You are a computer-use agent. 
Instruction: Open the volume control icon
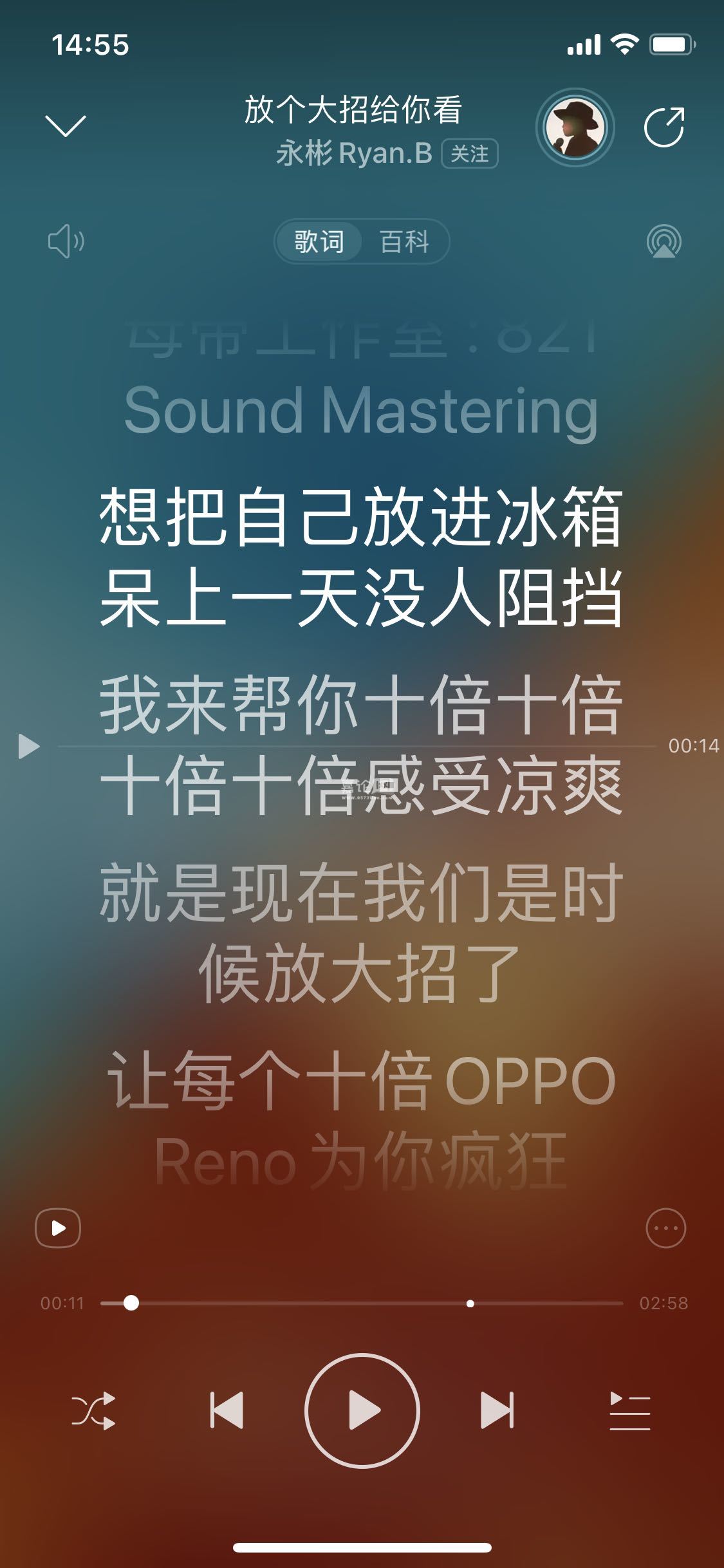tap(66, 241)
